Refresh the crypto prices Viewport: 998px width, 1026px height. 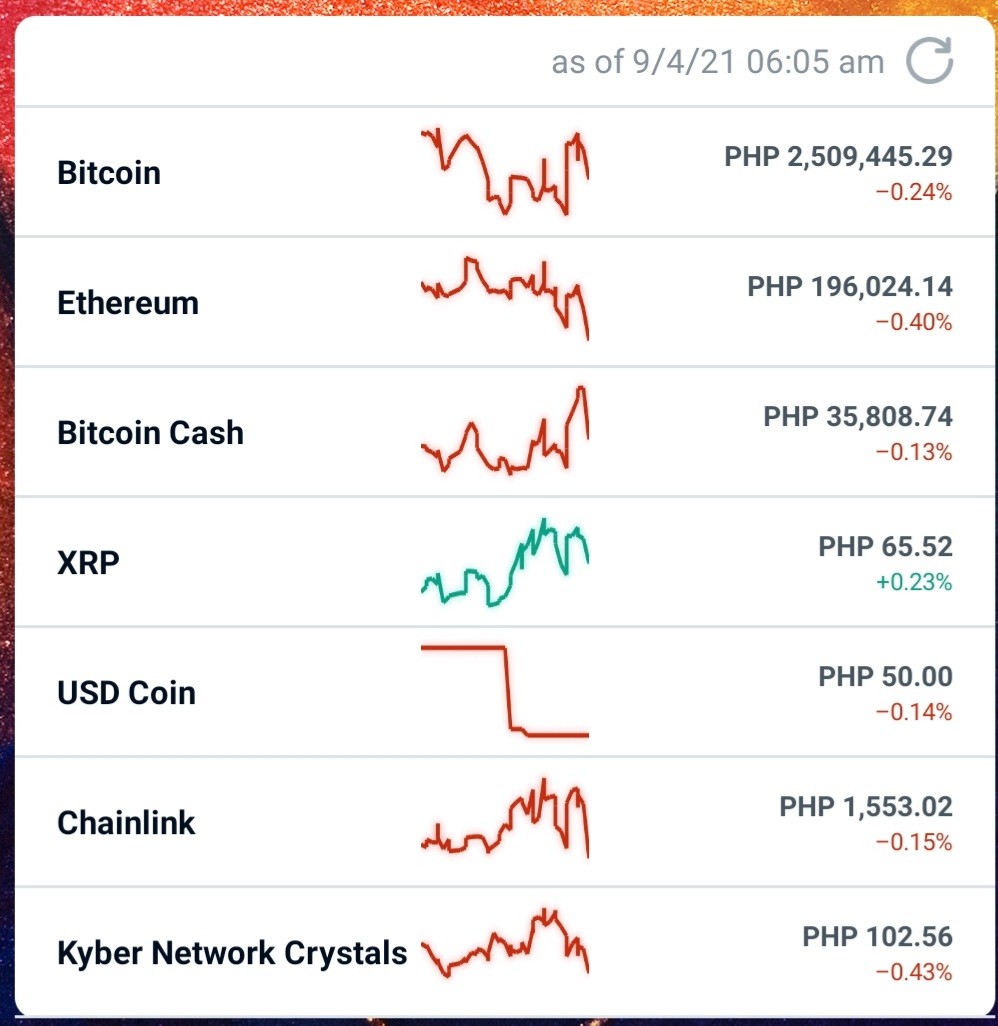pos(929,61)
